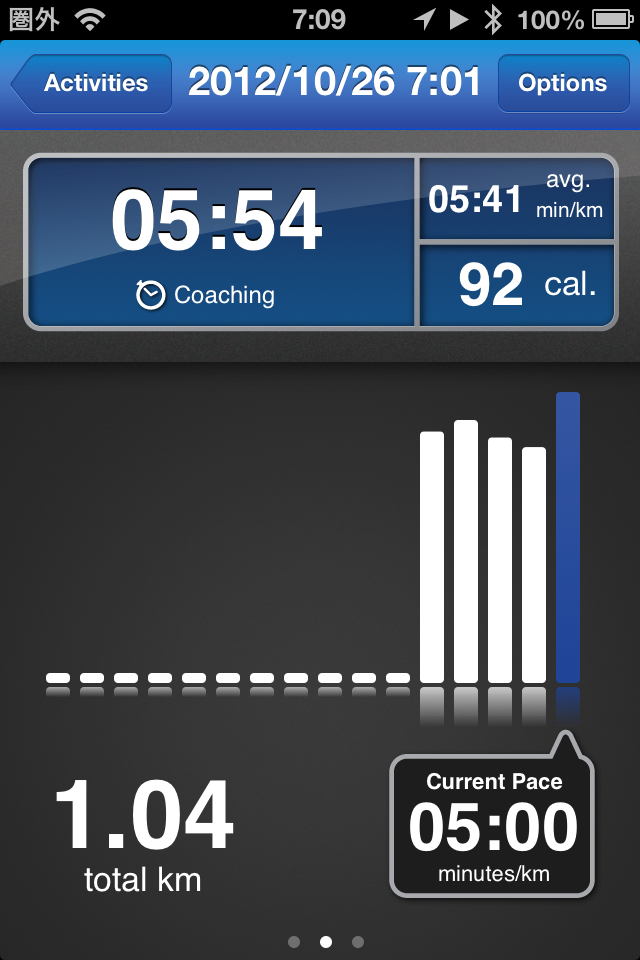
Task: Tap the page indicator dots
Action: click(x=325, y=941)
